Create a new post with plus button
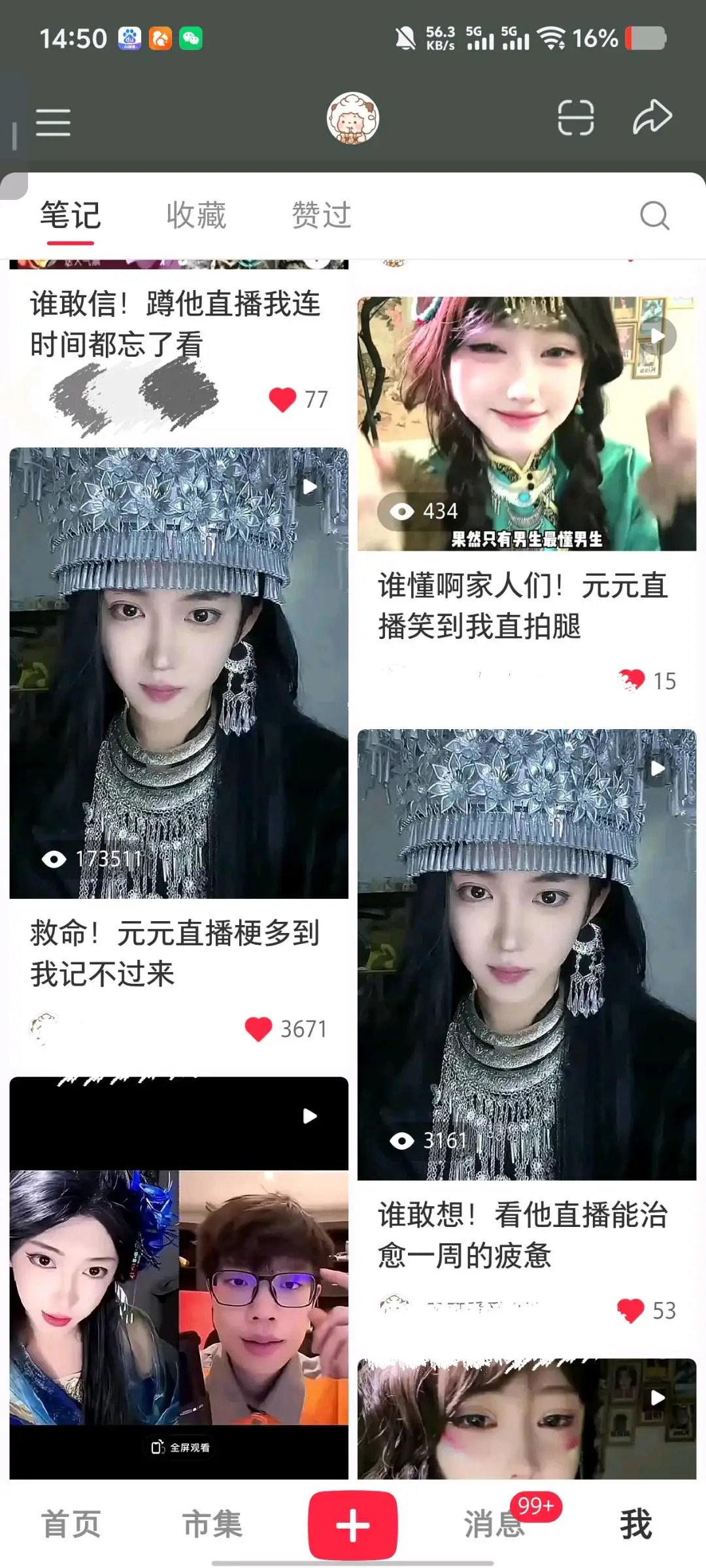 (353, 1525)
